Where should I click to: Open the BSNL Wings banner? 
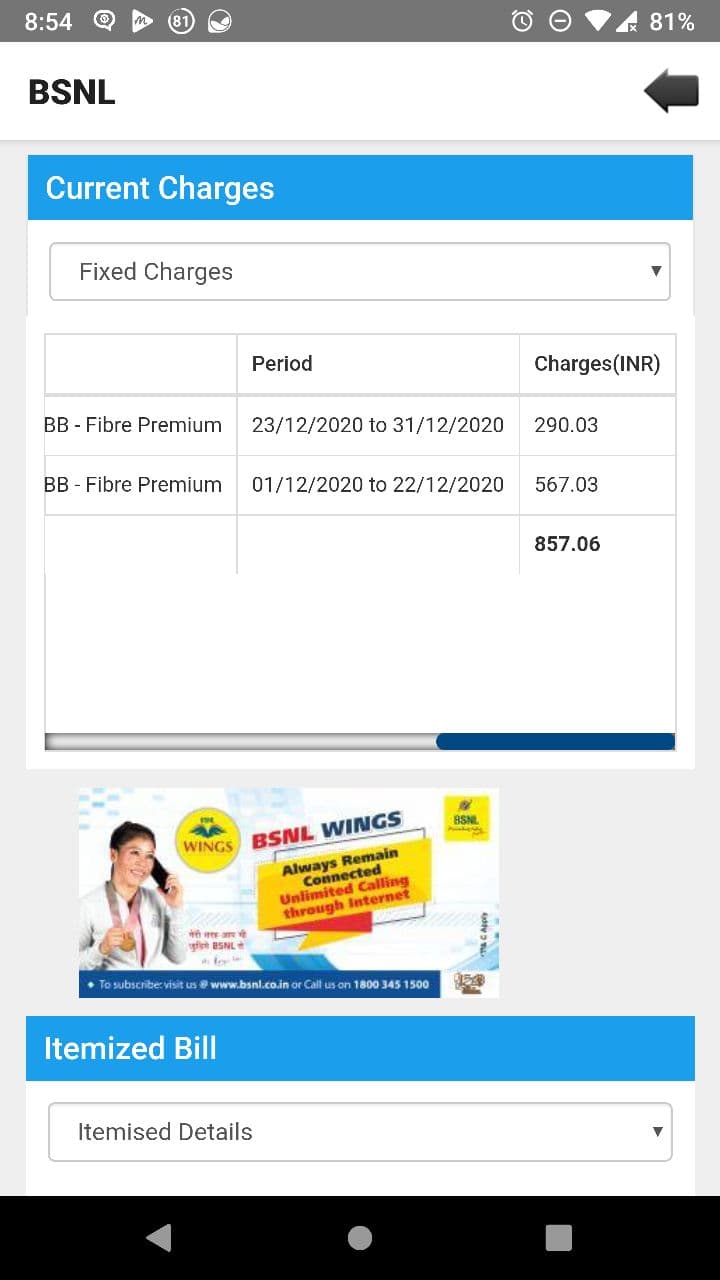click(289, 892)
